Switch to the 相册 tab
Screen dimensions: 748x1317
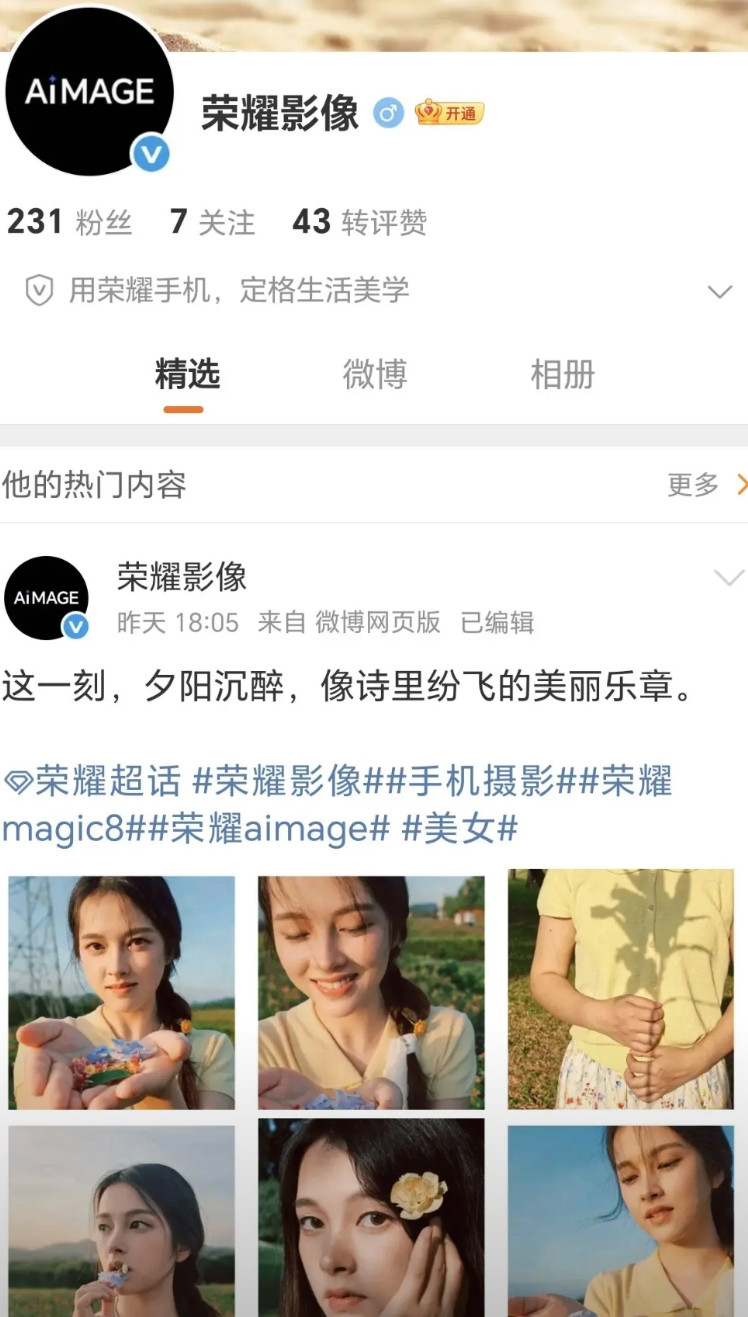(x=561, y=375)
